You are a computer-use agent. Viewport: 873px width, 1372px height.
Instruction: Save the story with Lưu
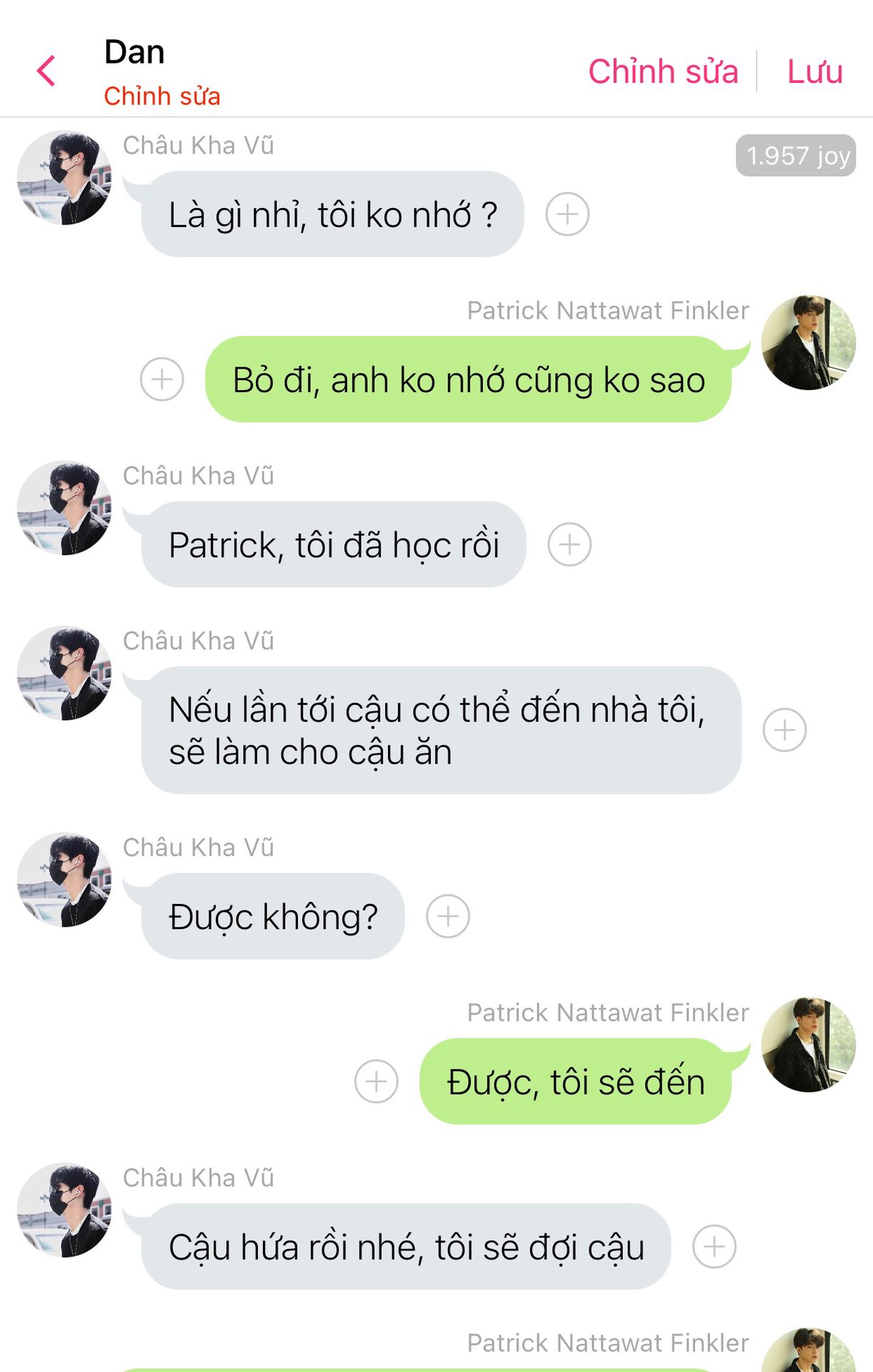pyautogui.click(x=814, y=71)
